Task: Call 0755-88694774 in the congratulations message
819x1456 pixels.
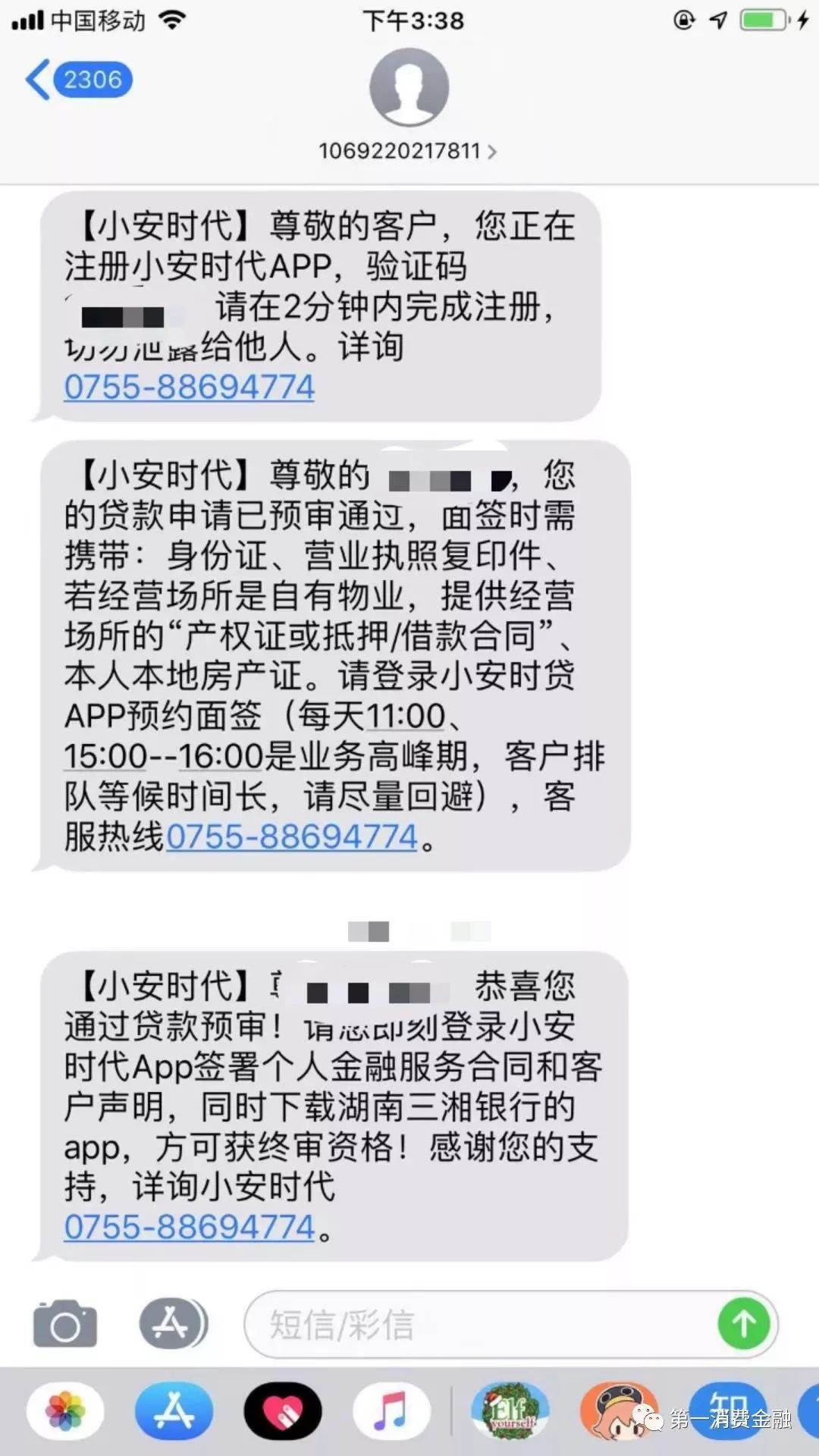Action: (x=189, y=1226)
